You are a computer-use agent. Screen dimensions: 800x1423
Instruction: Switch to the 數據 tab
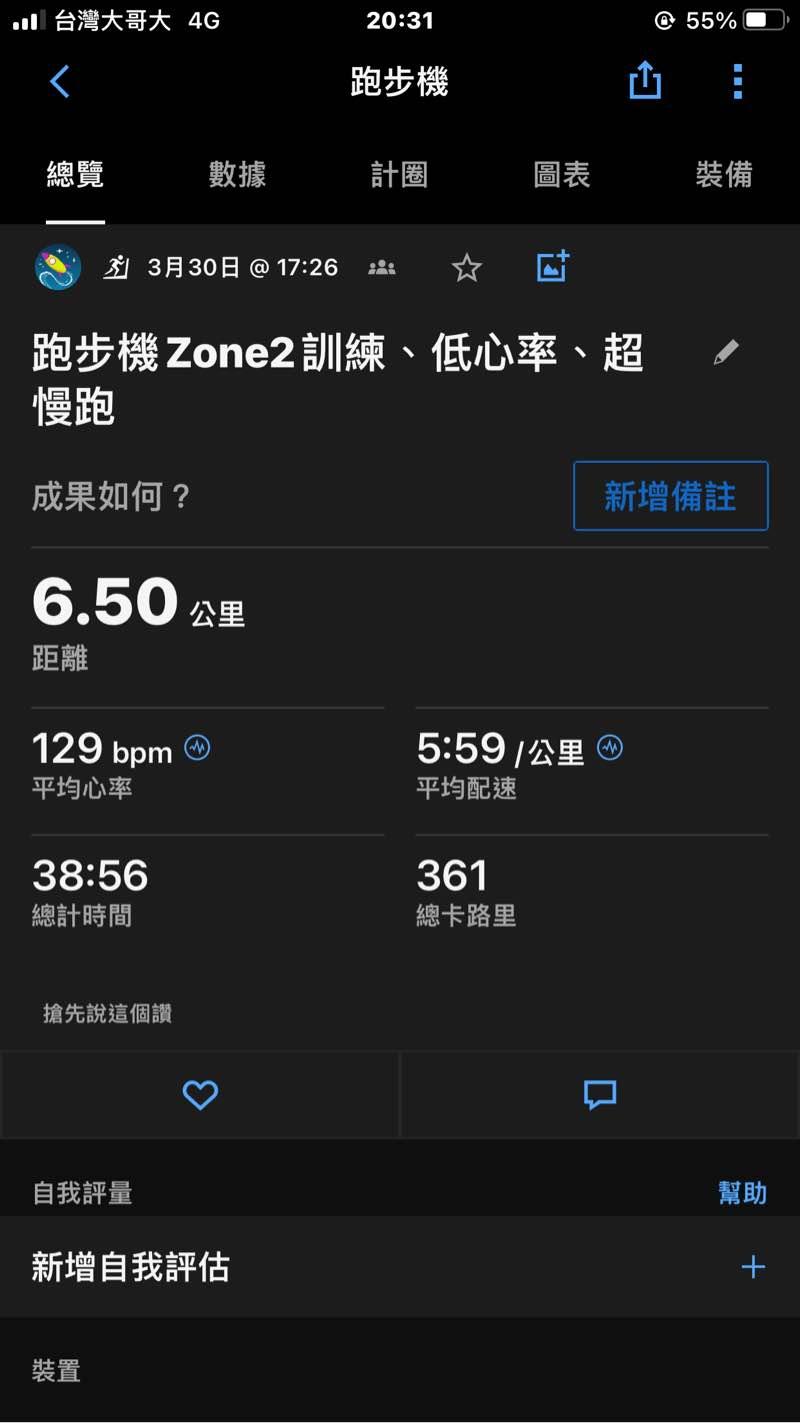(x=237, y=175)
